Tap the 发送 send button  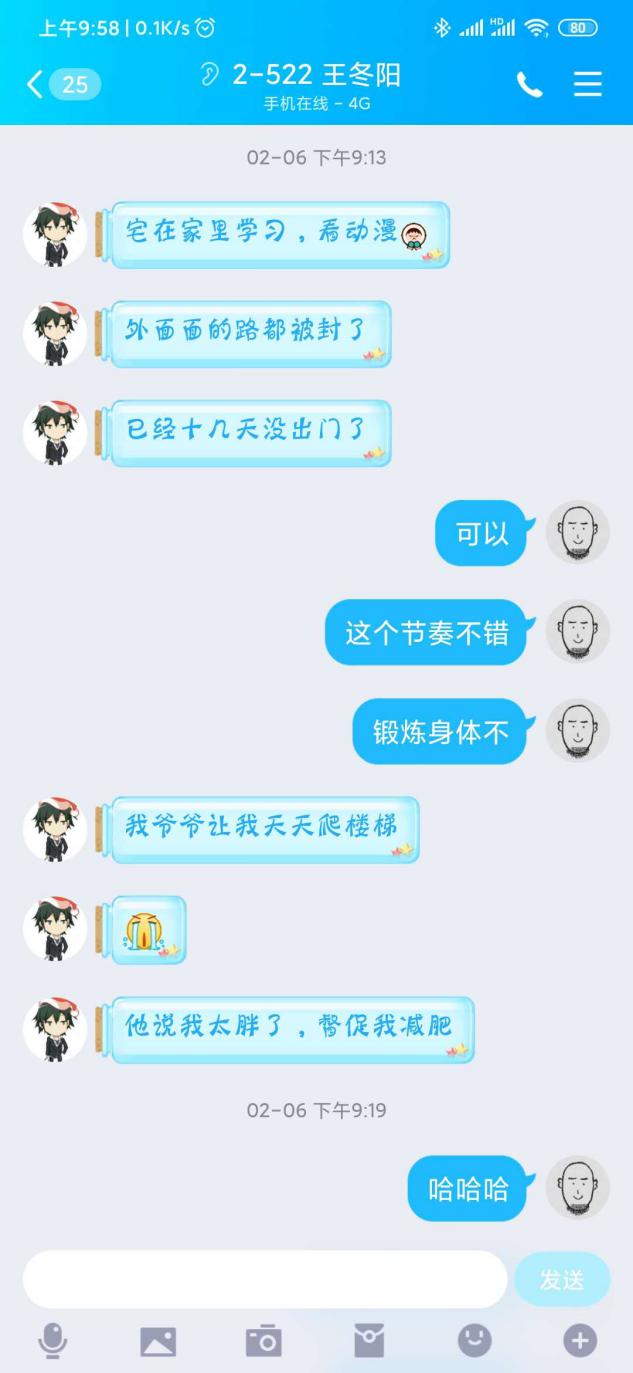pos(561,1279)
